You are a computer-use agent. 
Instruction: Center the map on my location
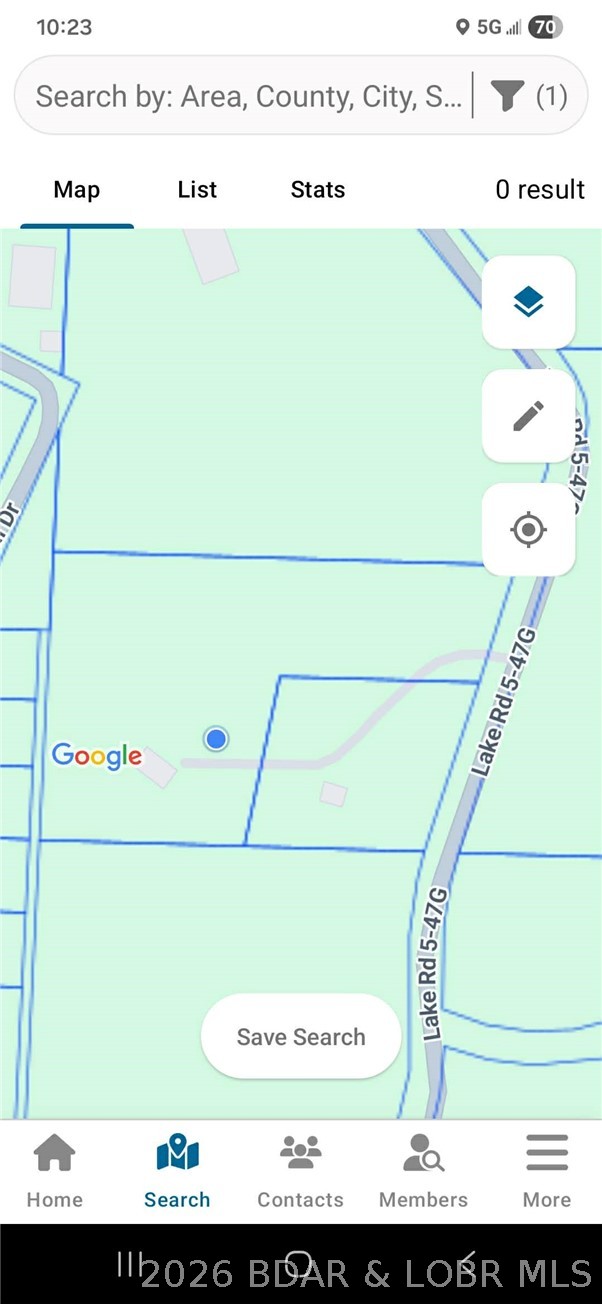[528, 530]
